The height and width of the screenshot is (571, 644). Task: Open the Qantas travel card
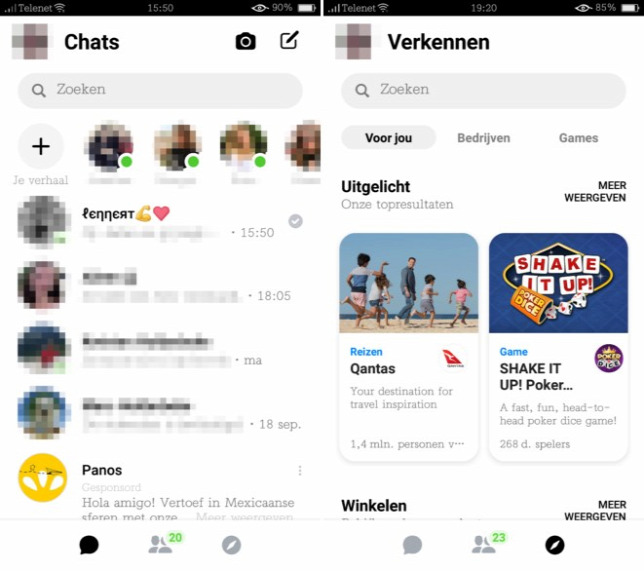click(x=408, y=346)
